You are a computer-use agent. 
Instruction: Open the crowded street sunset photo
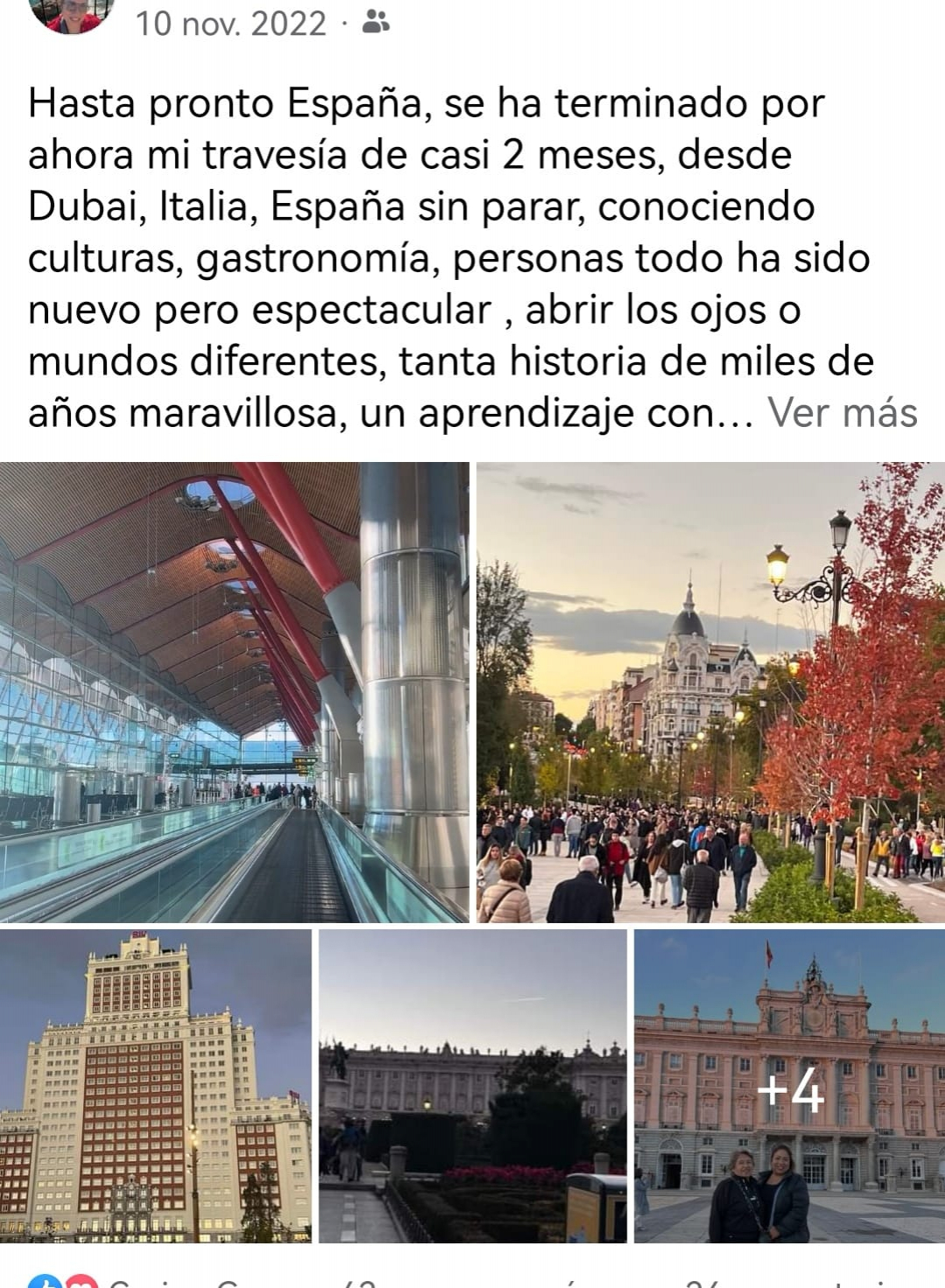pos(710,691)
